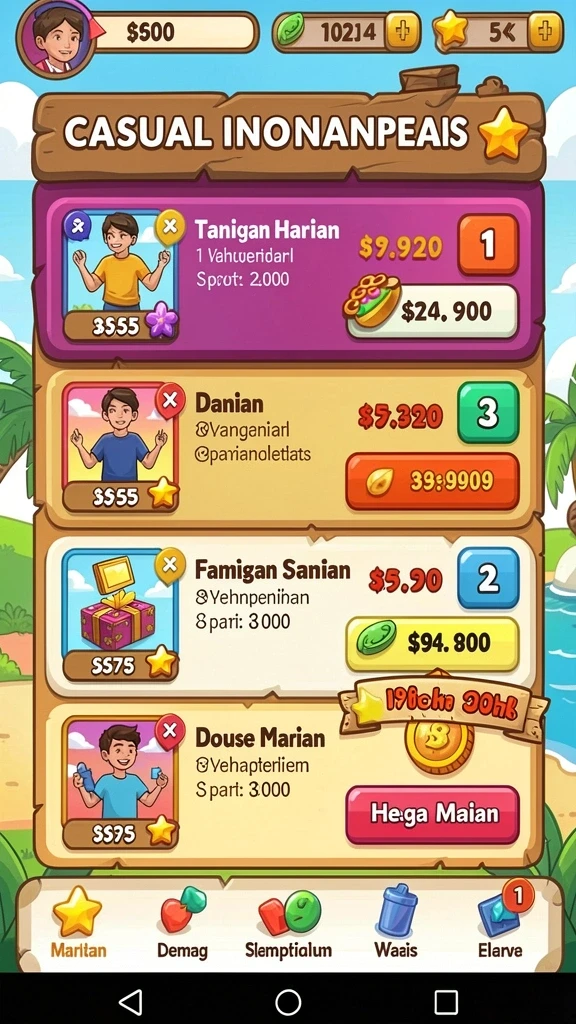Switch to the Maritan tab
The height and width of the screenshot is (1024, 576).
[78, 923]
